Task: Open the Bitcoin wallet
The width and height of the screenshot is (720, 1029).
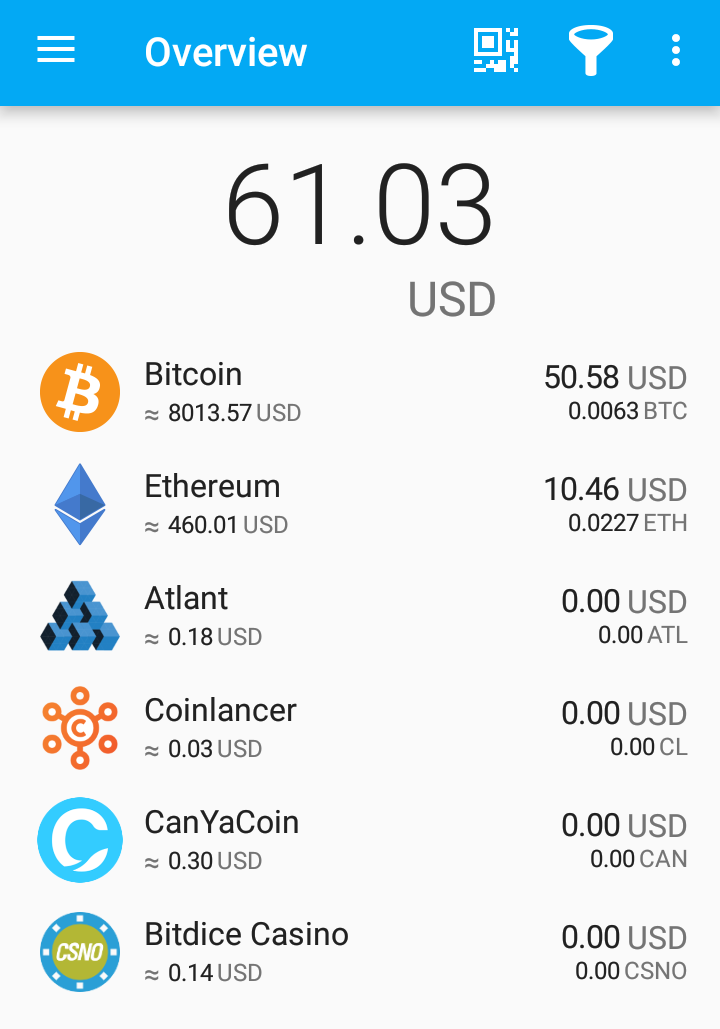Action: click(360, 391)
